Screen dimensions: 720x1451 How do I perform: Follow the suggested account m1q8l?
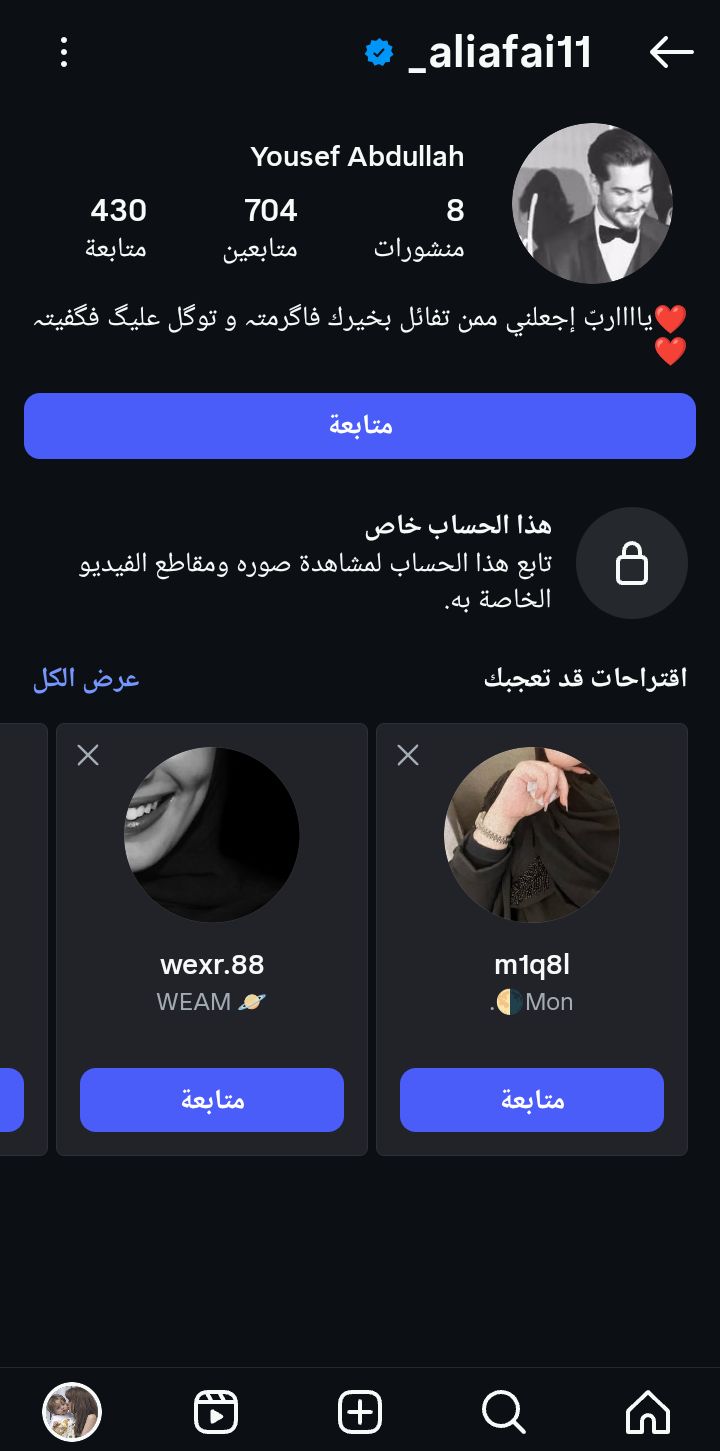click(x=532, y=1100)
